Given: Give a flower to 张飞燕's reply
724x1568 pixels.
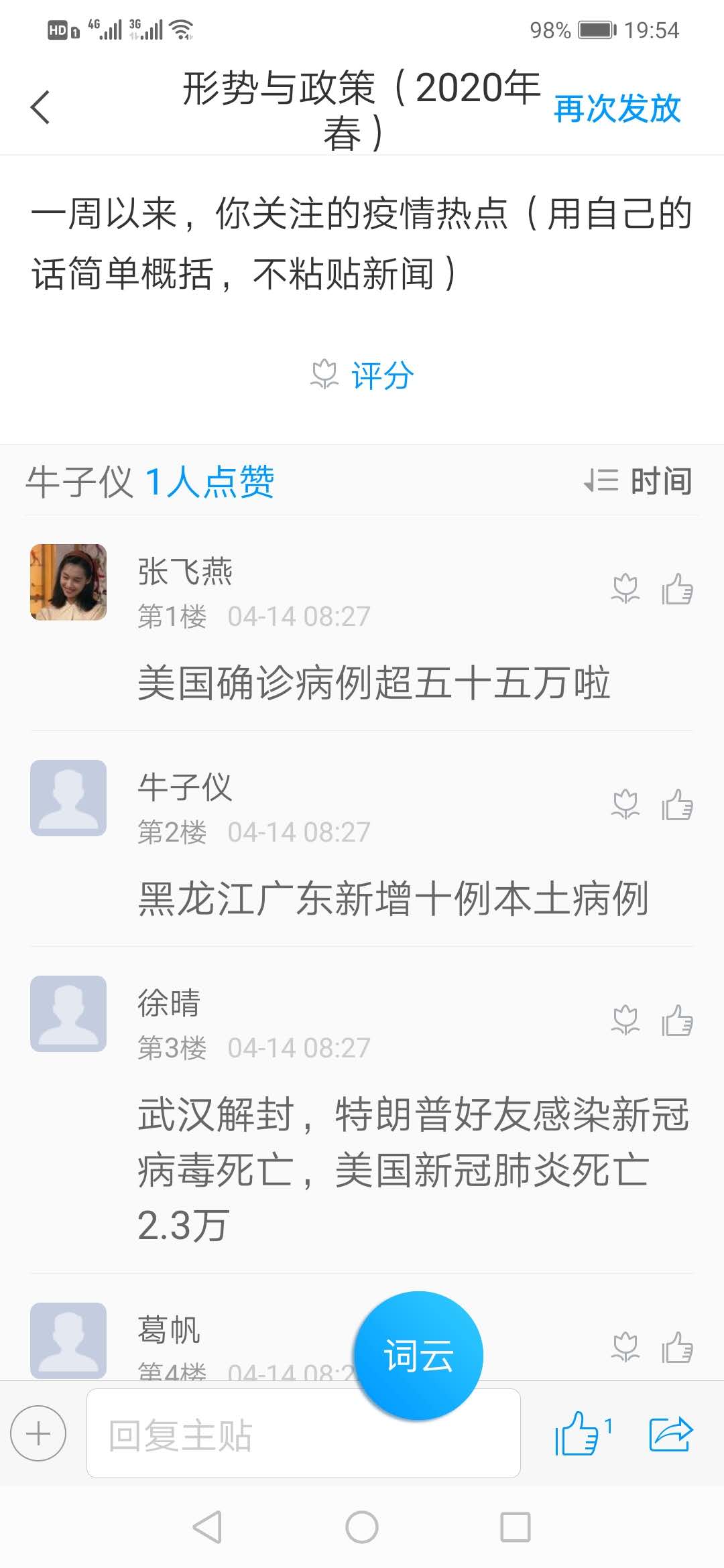Looking at the screenshot, I should (625, 590).
